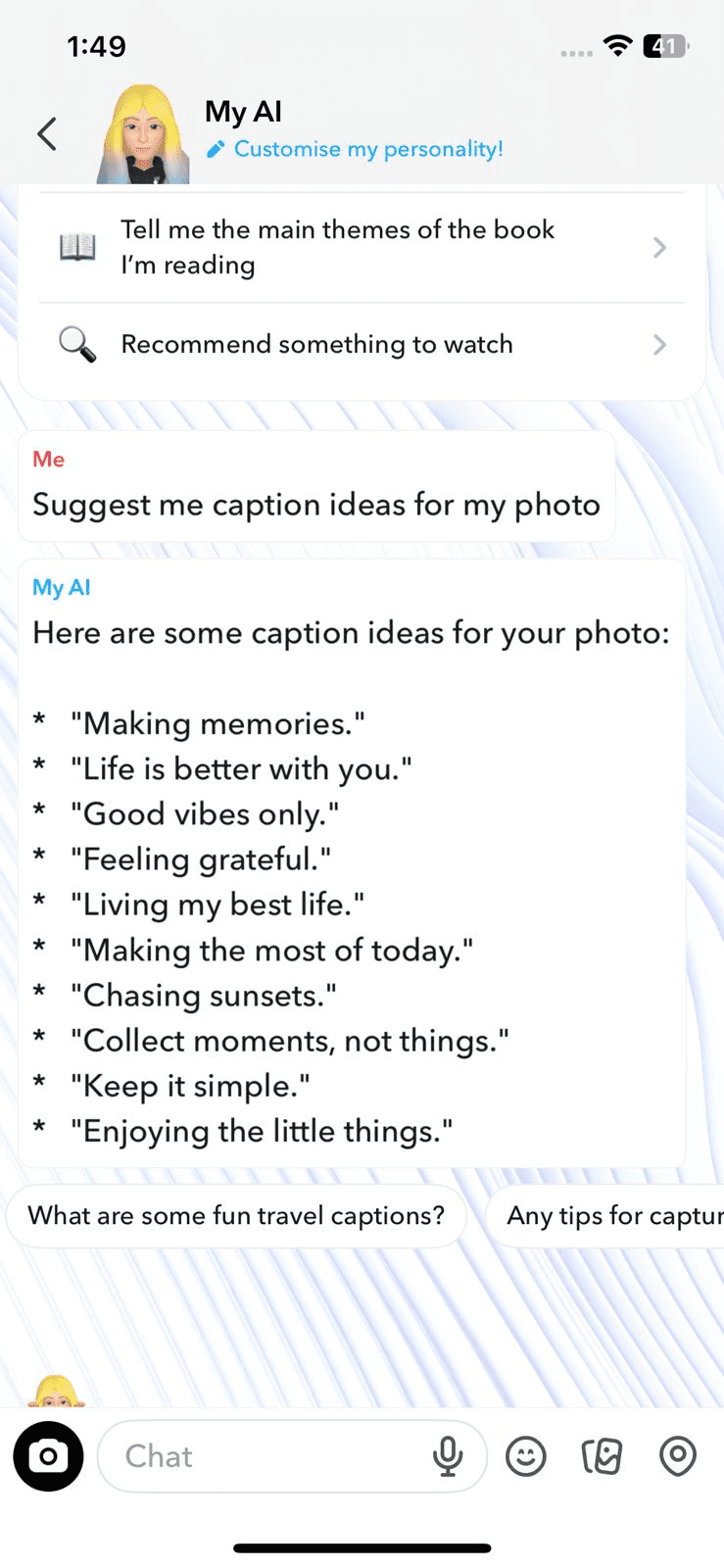Open the camera from the chat bar
The image size is (724, 1568).
(x=48, y=1456)
